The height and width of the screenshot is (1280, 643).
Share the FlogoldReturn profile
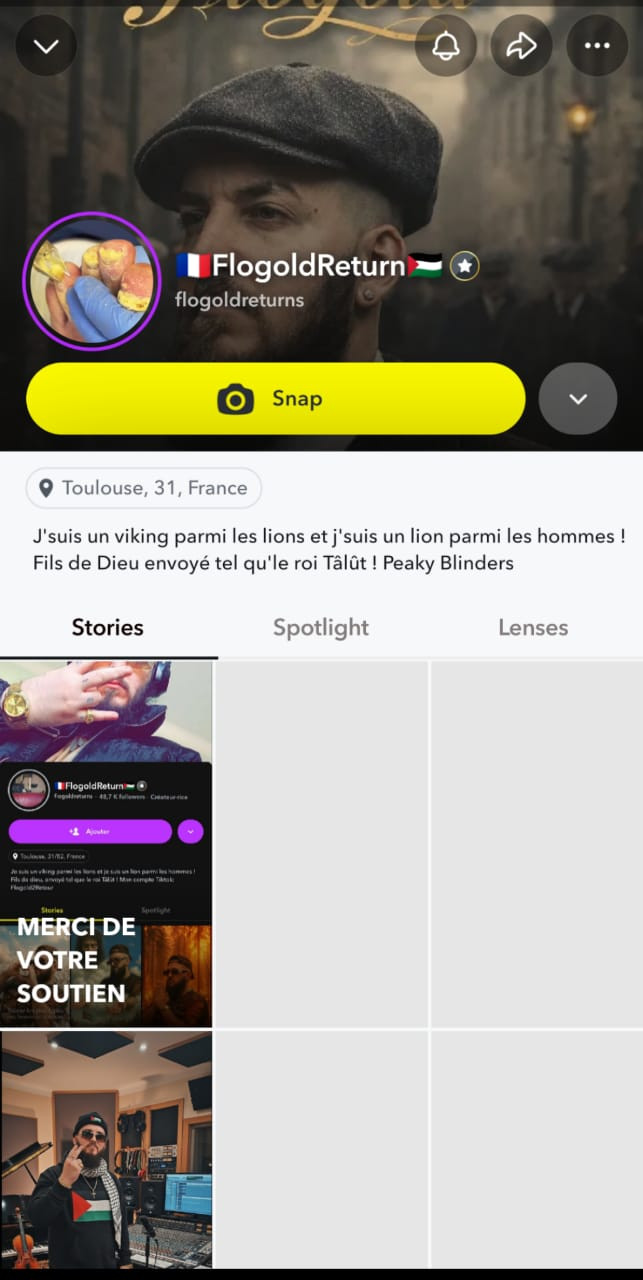tap(521, 46)
